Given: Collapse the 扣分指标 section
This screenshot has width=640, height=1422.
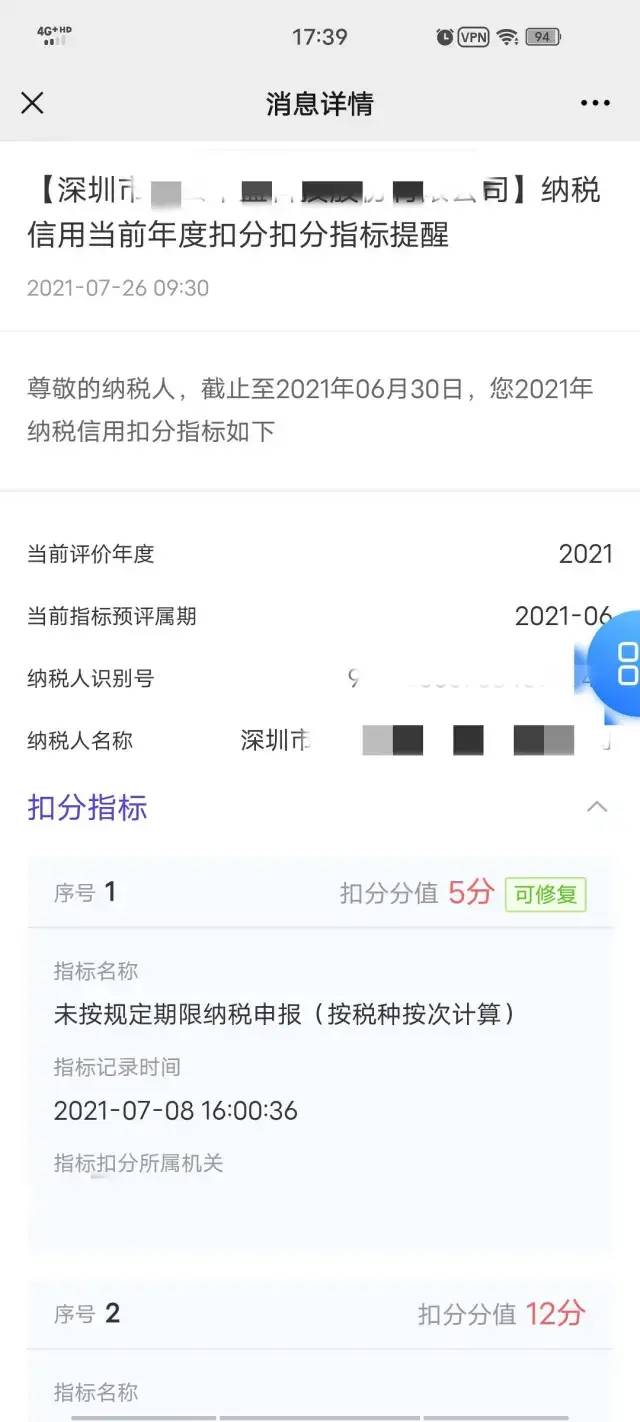Looking at the screenshot, I should (597, 807).
